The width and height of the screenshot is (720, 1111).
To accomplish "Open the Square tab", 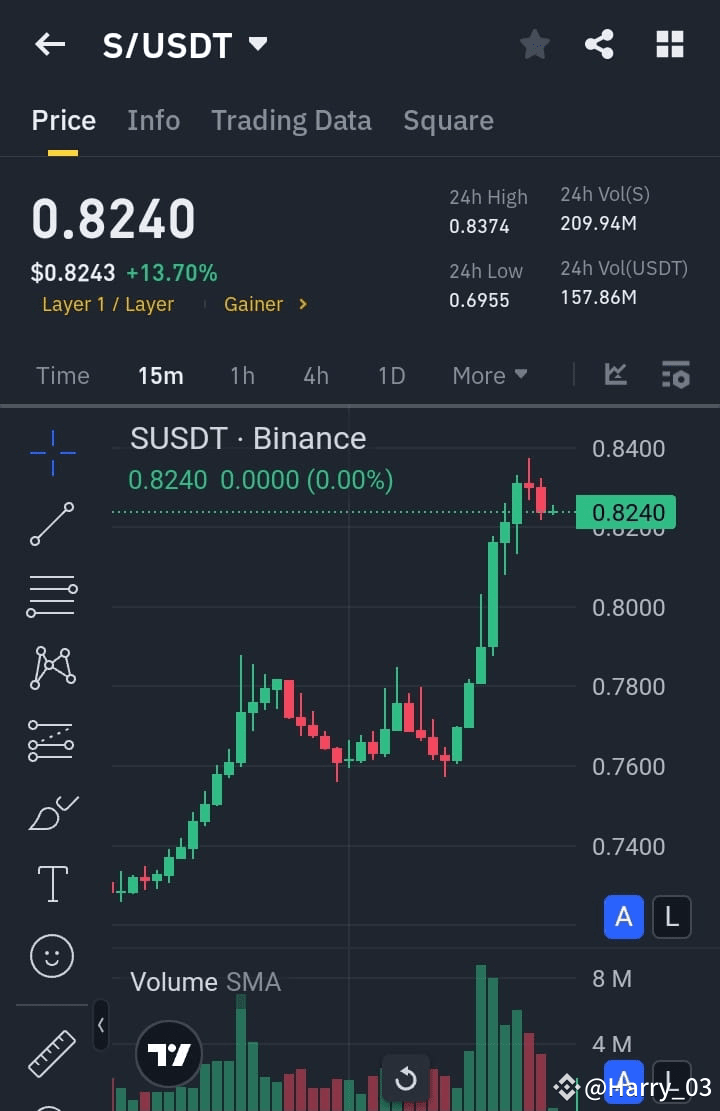I will pyautogui.click(x=448, y=120).
